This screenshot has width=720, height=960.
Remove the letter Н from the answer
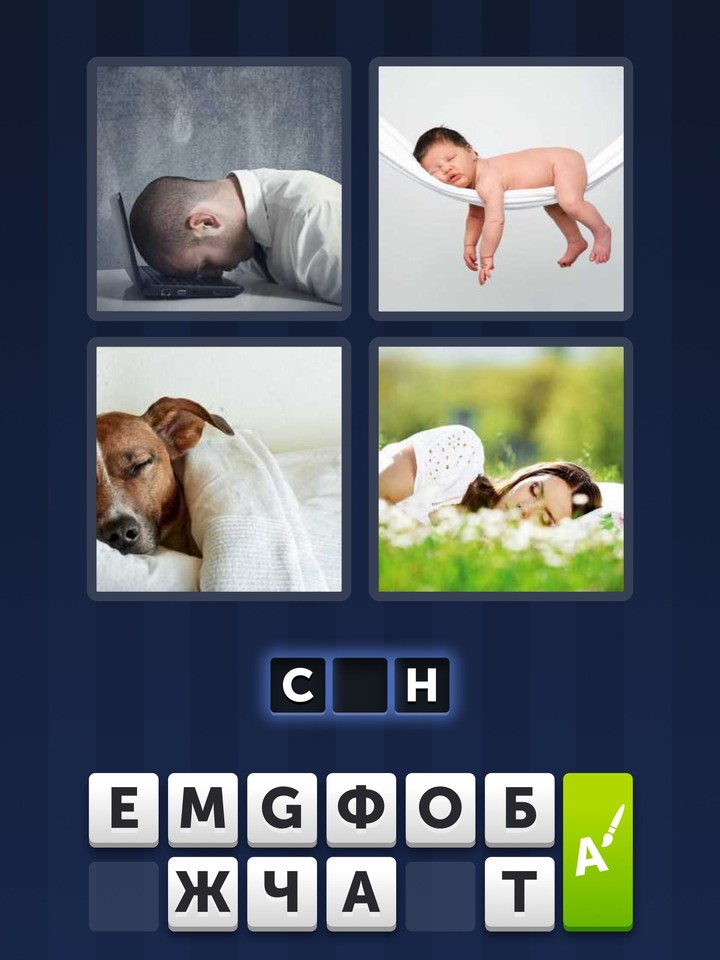click(422, 685)
